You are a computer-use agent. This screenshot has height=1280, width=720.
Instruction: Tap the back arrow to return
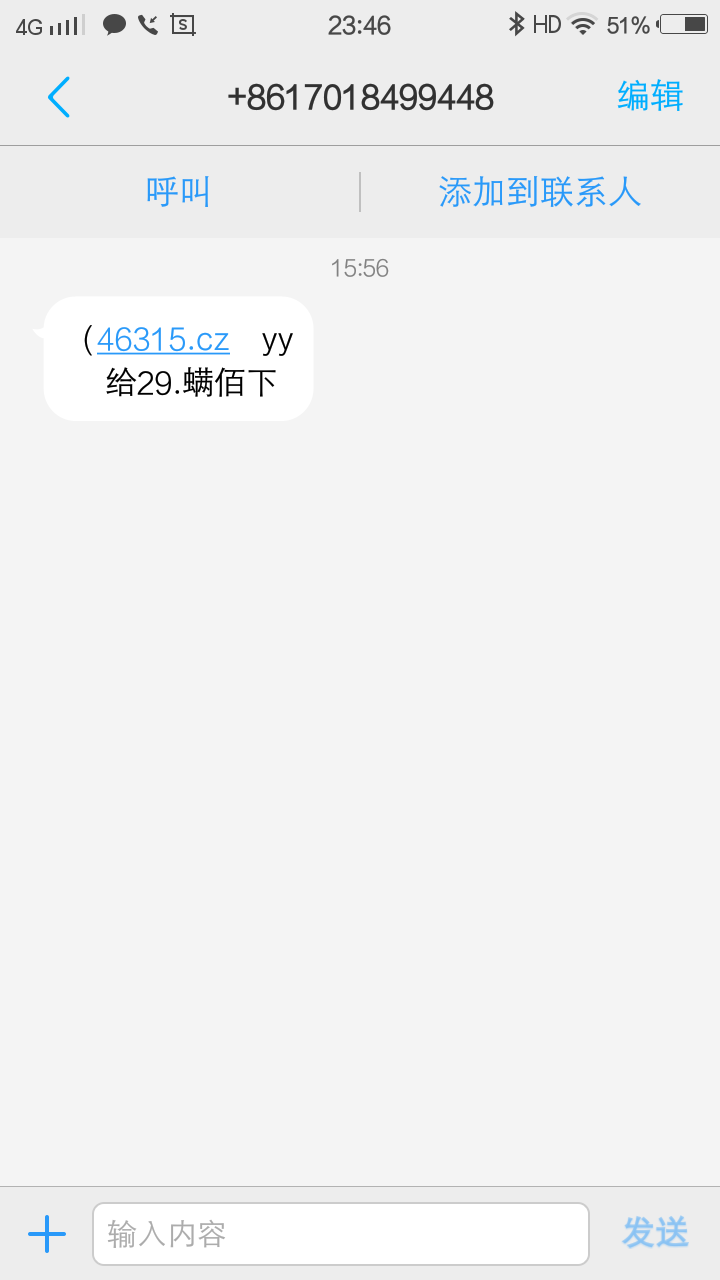coord(58,97)
